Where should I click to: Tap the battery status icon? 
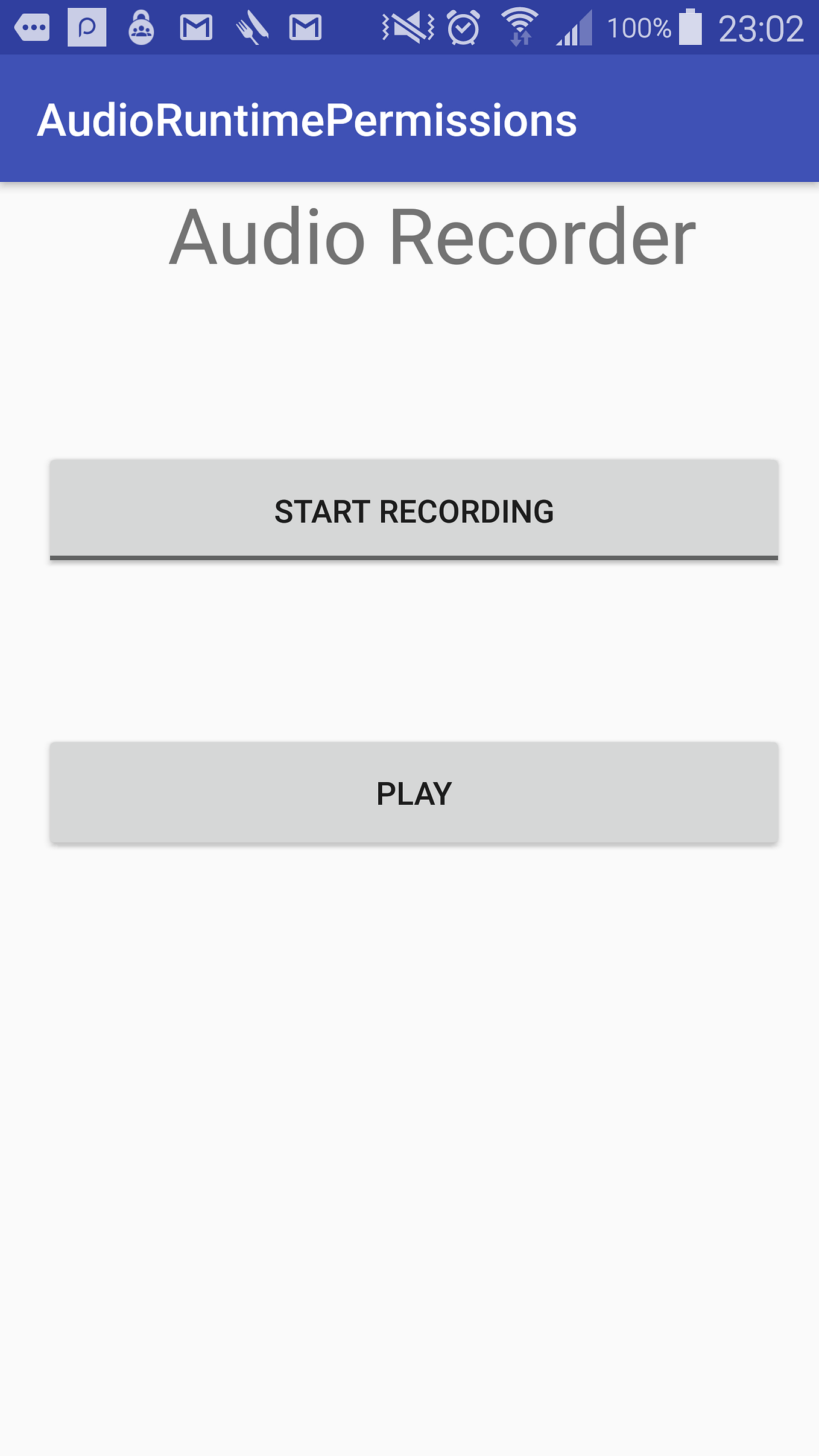(691, 26)
